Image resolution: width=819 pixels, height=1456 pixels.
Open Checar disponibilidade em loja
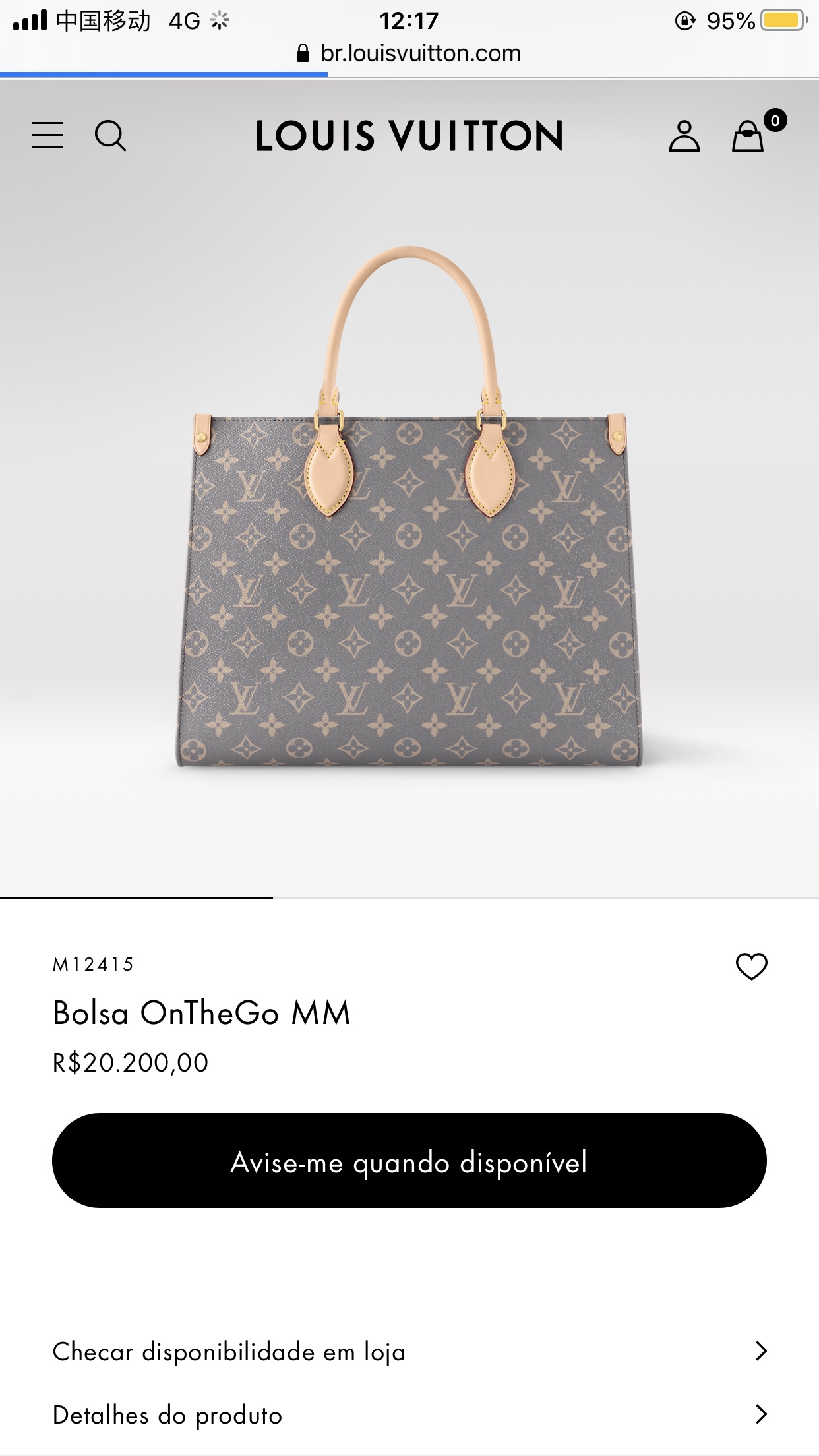409,1351
